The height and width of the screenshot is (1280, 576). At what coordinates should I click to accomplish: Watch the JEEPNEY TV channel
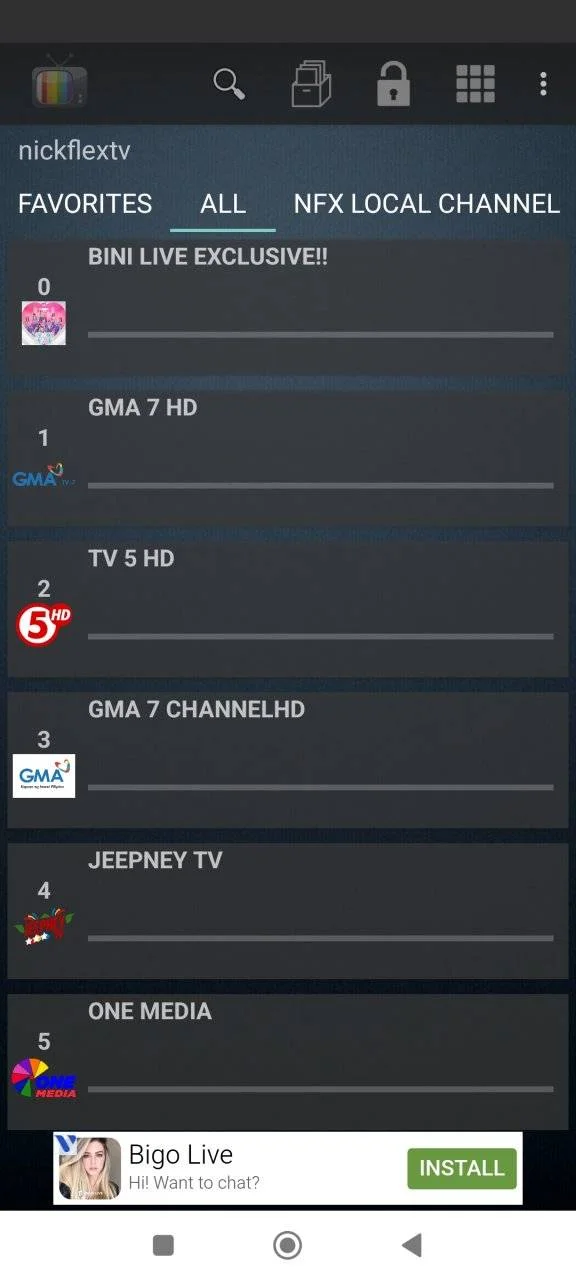point(288,911)
